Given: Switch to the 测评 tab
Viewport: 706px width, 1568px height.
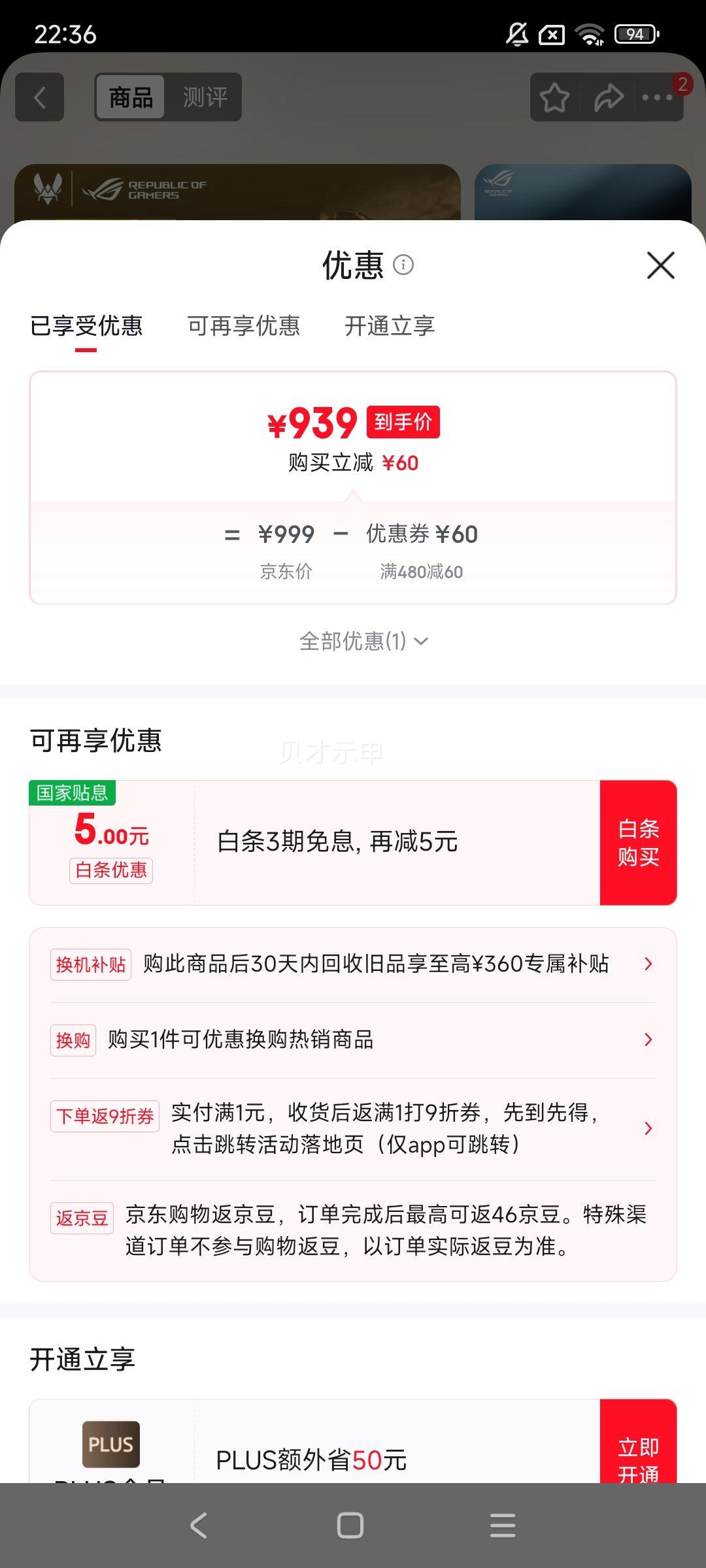Looking at the screenshot, I should click(x=205, y=97).
